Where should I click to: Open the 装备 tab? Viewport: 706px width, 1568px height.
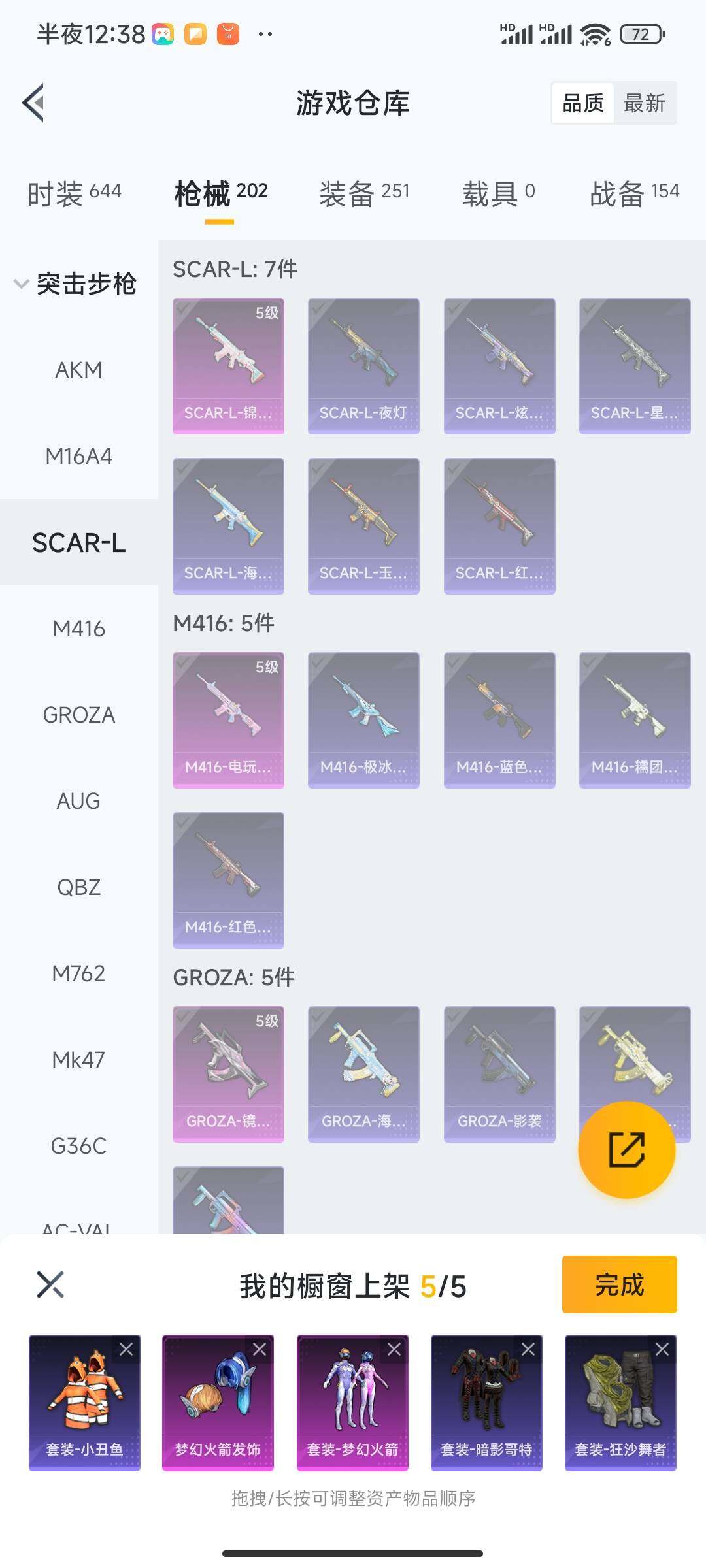tap(364, 193)
